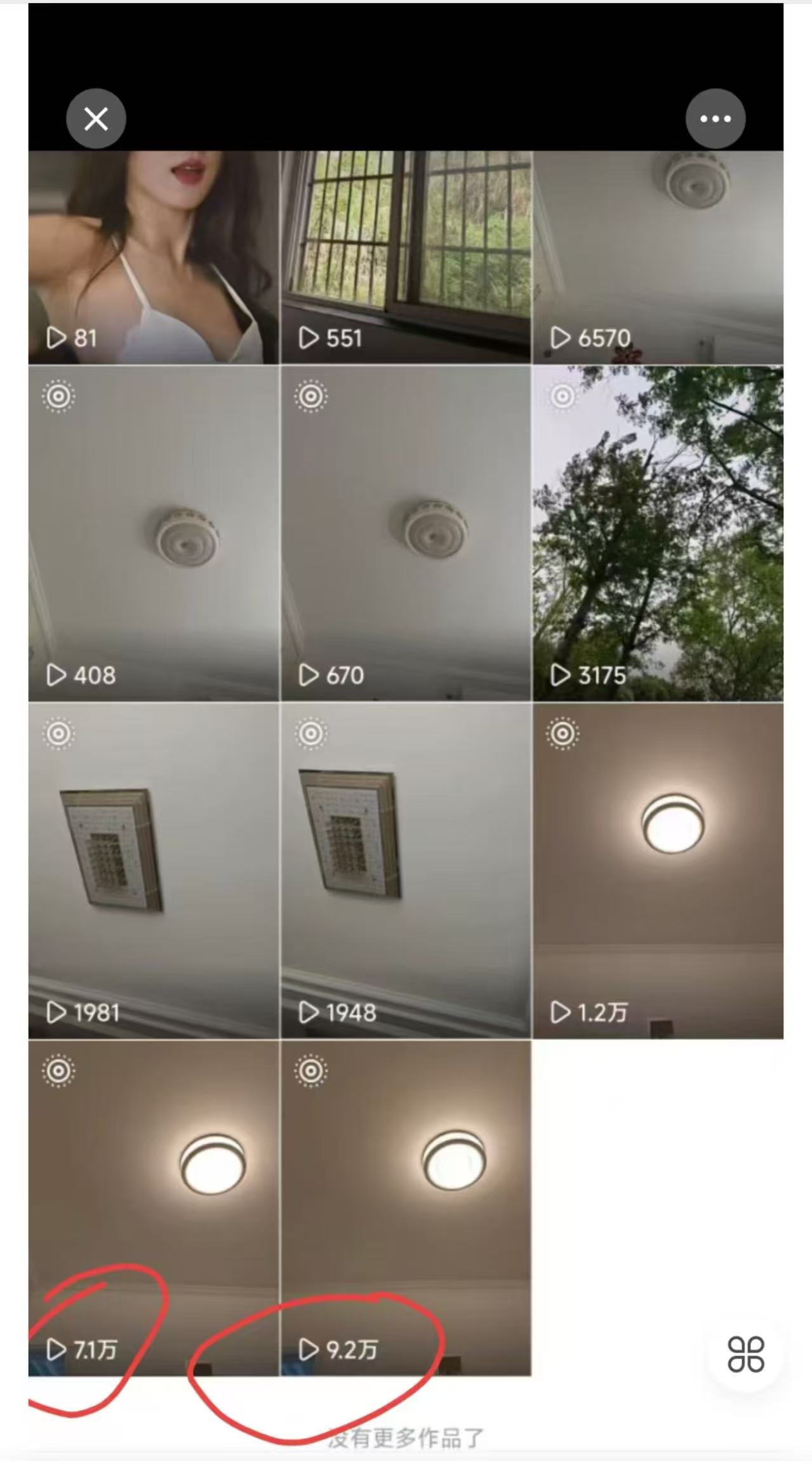812x1478 pixels.
Task: Tap the floating four-circle grid button
Action: (745, 1354)
